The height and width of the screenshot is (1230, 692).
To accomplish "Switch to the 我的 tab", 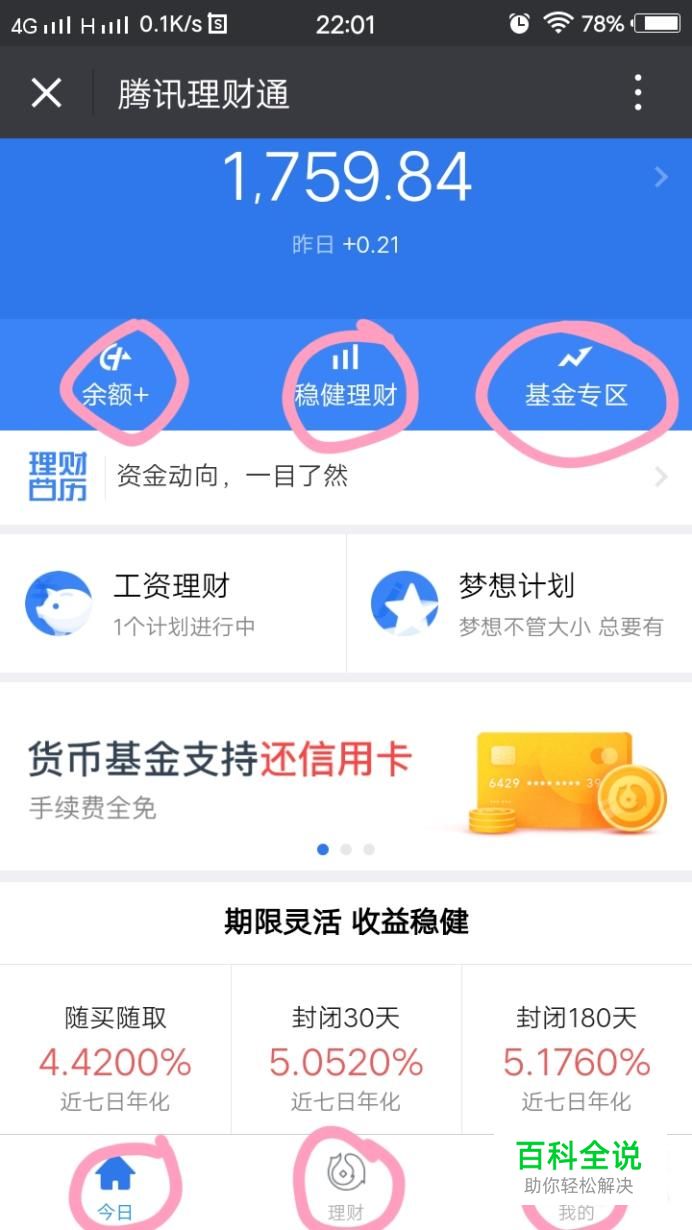I will (576, 1212).
